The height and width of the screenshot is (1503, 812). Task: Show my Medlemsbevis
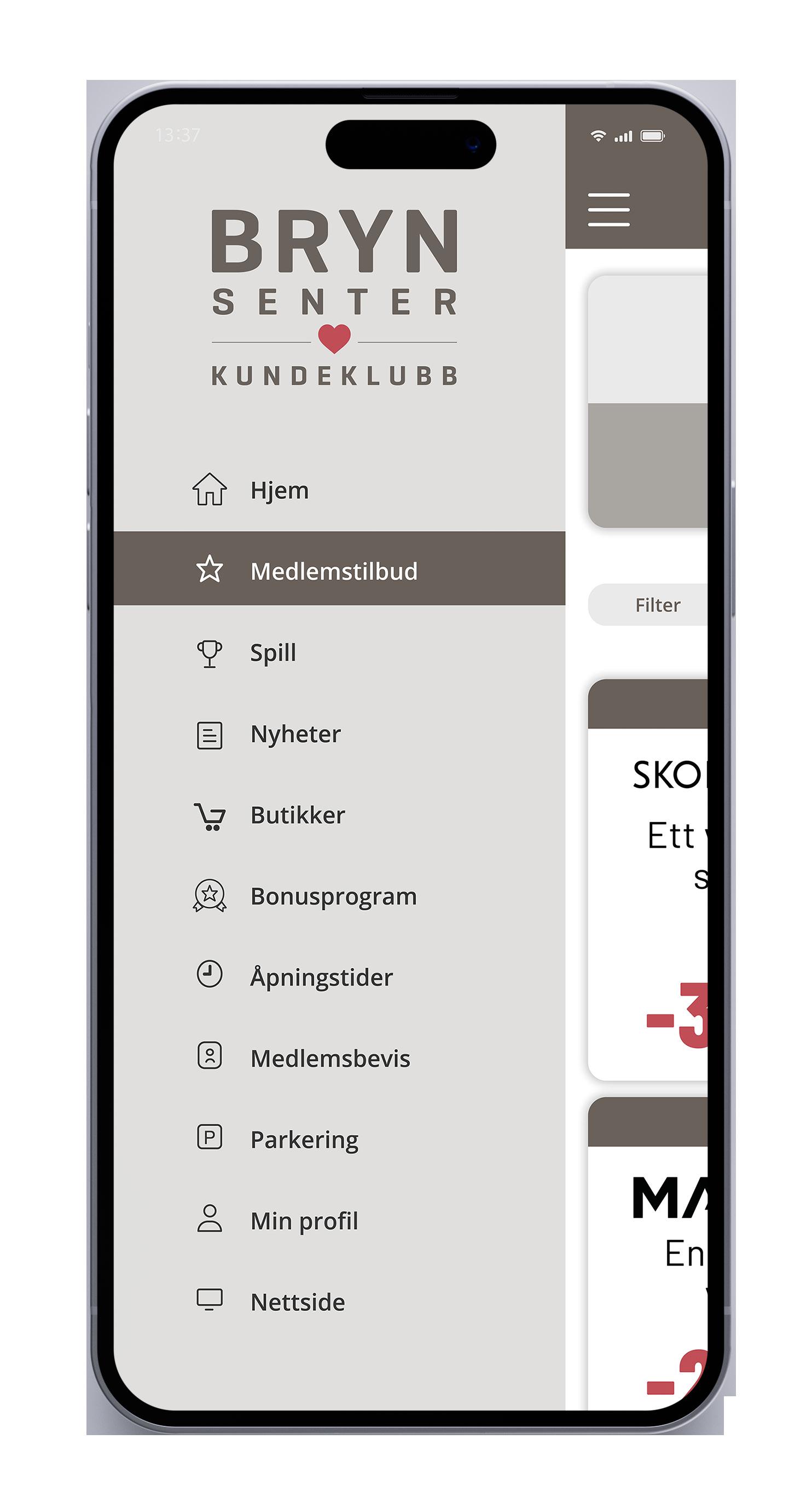point(339,1058)
